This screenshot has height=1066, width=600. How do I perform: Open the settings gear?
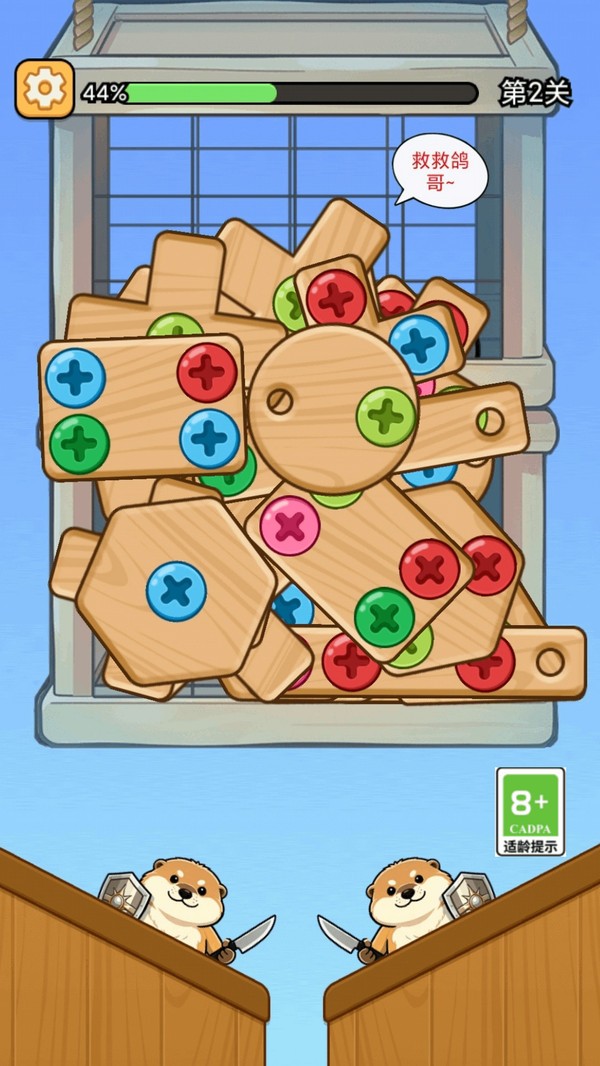(45, 89)
